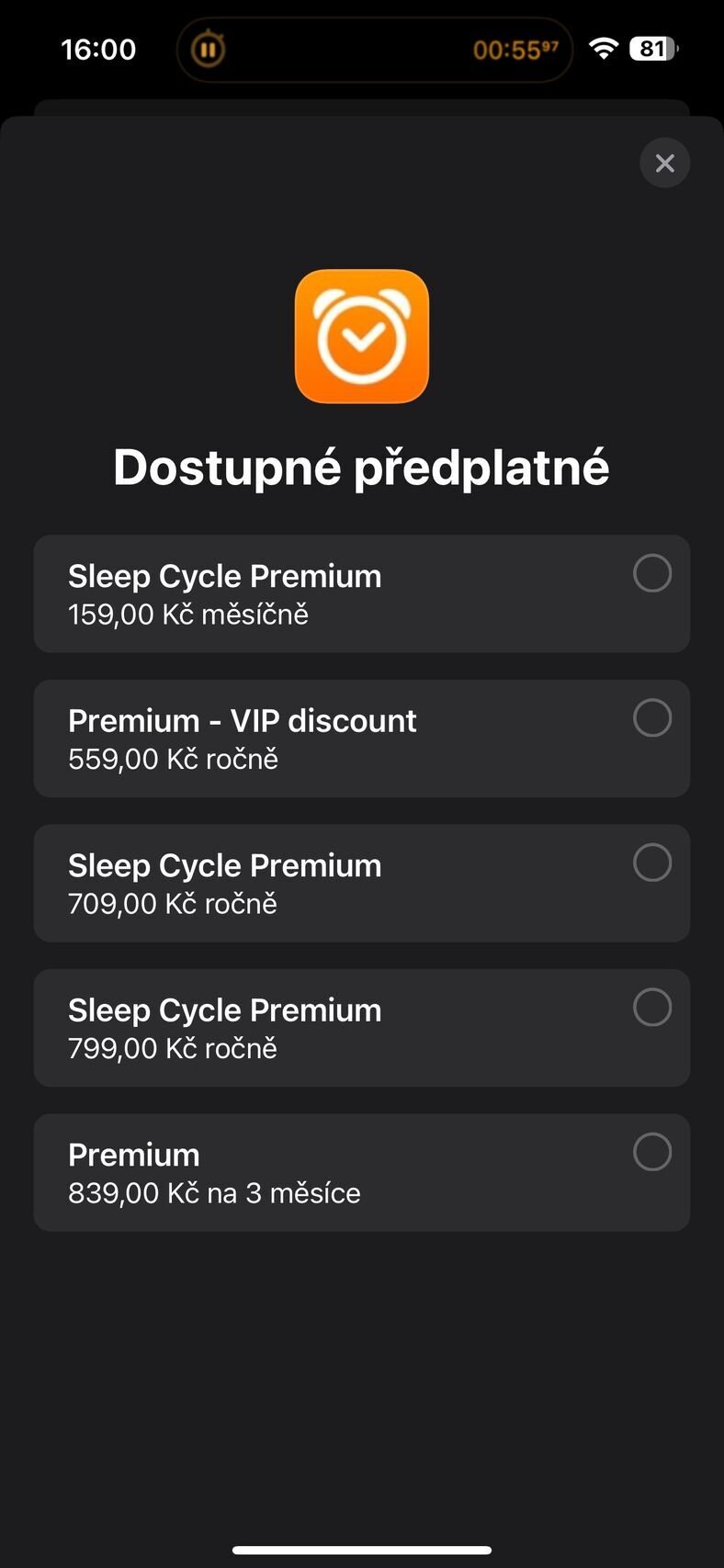The height and width of the screenshot is (1568, 724).
Task: Tap the battery indicator showing 81
Action: [x=652, y=49]
